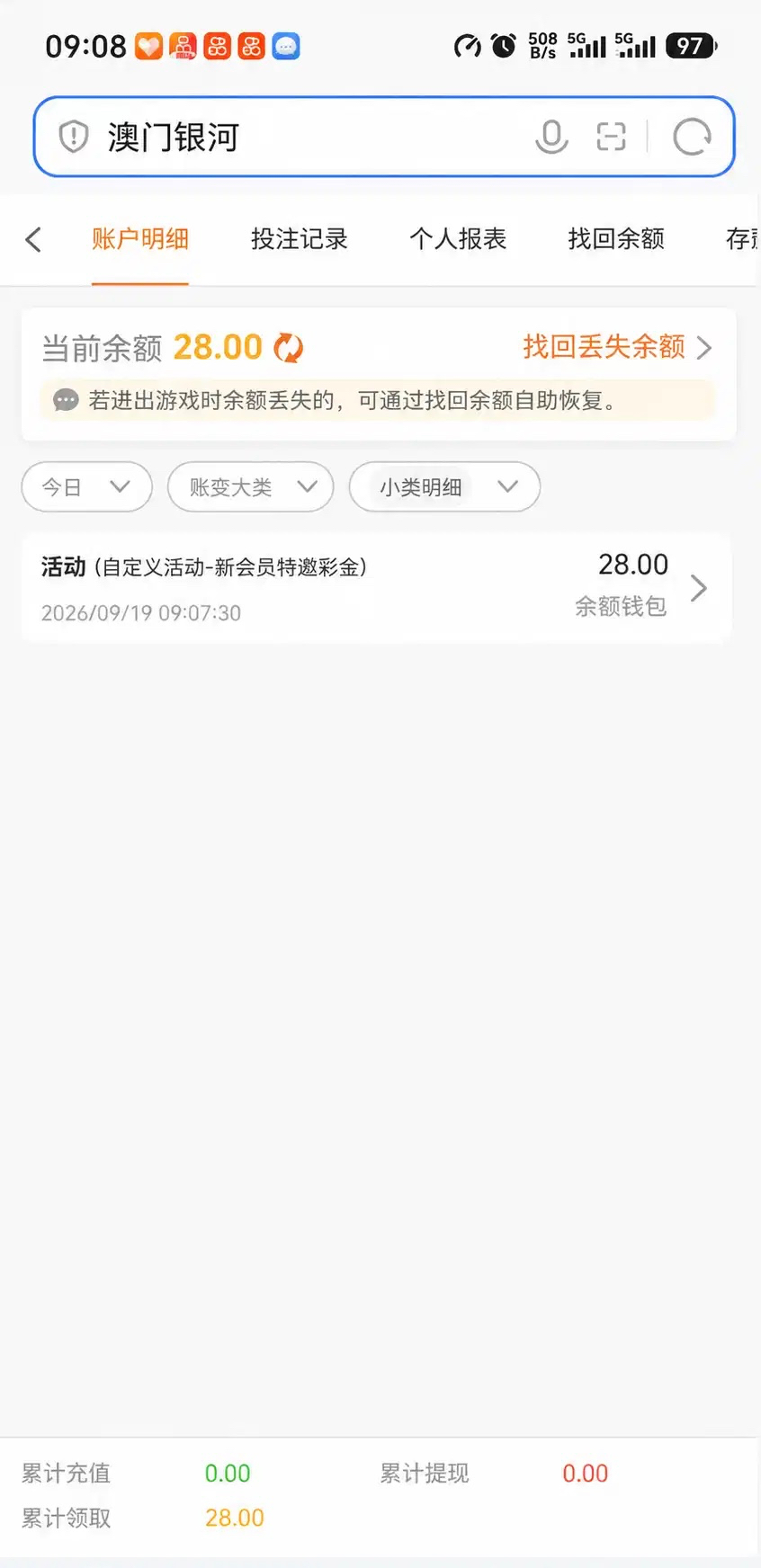Tap the microphone icon in the address bar
This screenshot has height=1568, width=761.
tap(551, 137)
